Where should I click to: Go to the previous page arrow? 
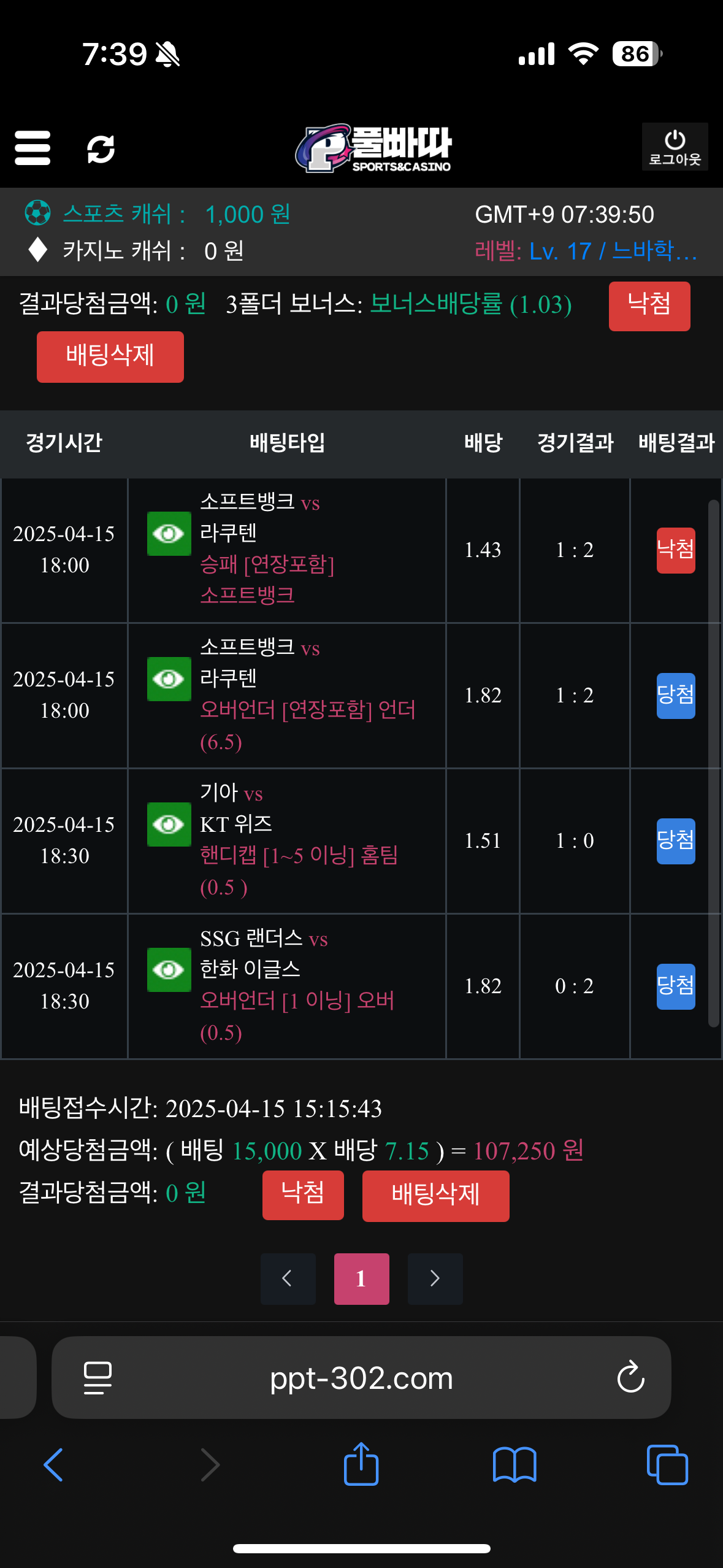[x=288, y=1278]
